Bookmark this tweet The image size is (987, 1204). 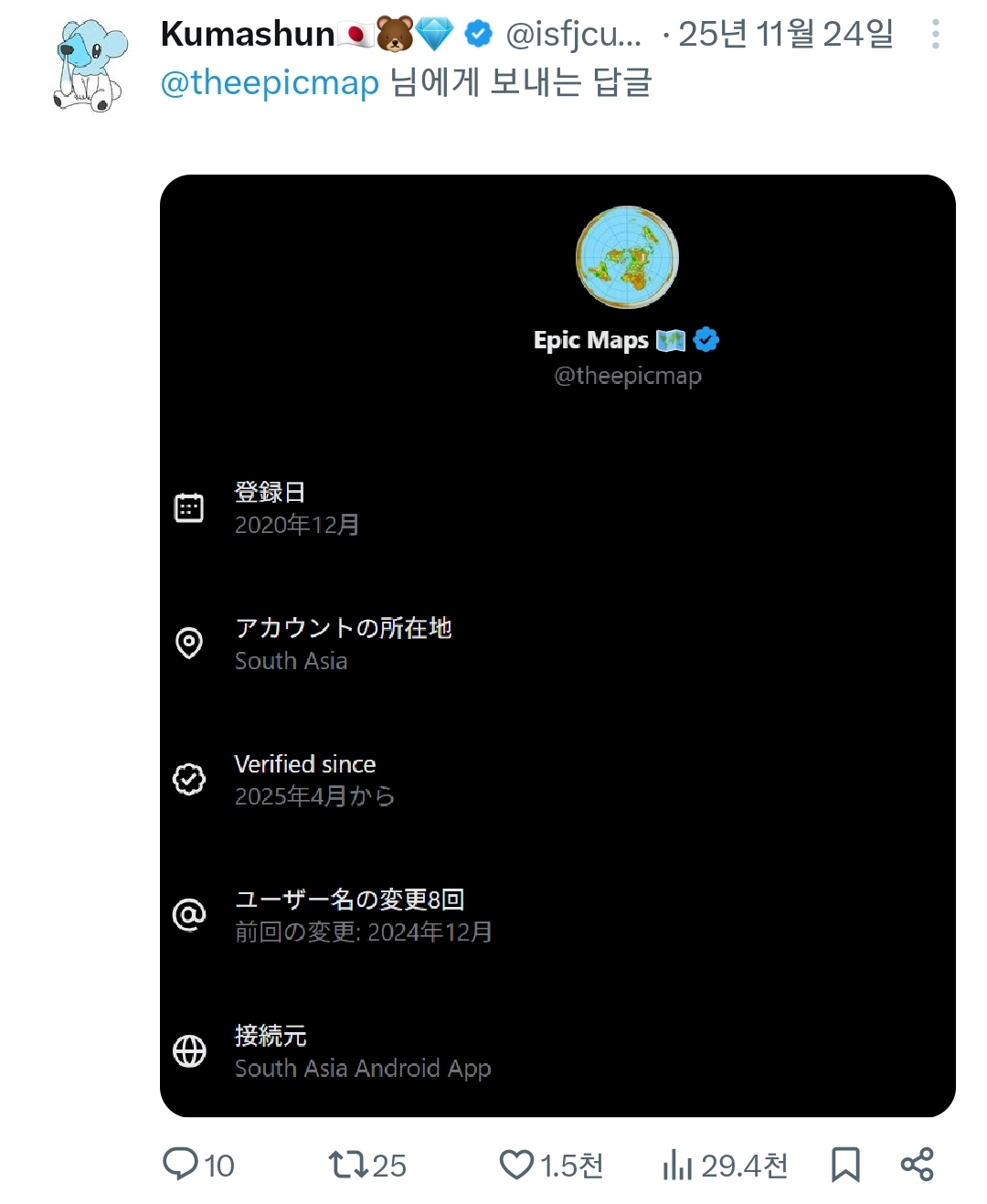pyautogui.click(x=845, y=1164)
